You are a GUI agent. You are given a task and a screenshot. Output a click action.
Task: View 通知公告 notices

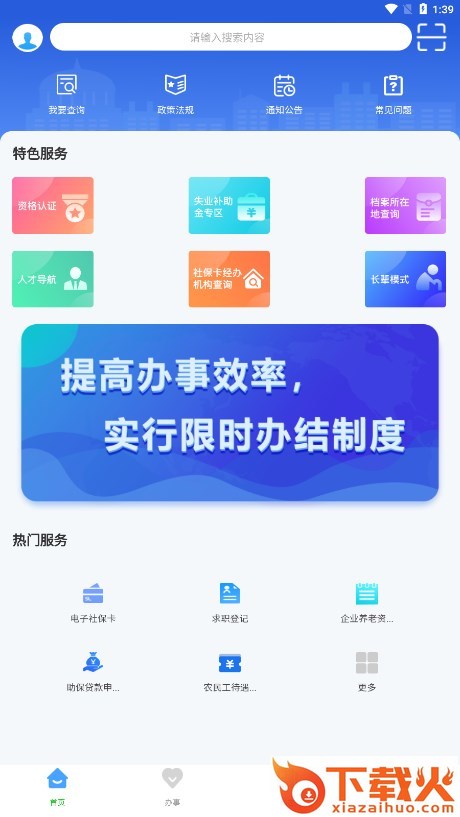pyautogui.click(x=284, y=94)
